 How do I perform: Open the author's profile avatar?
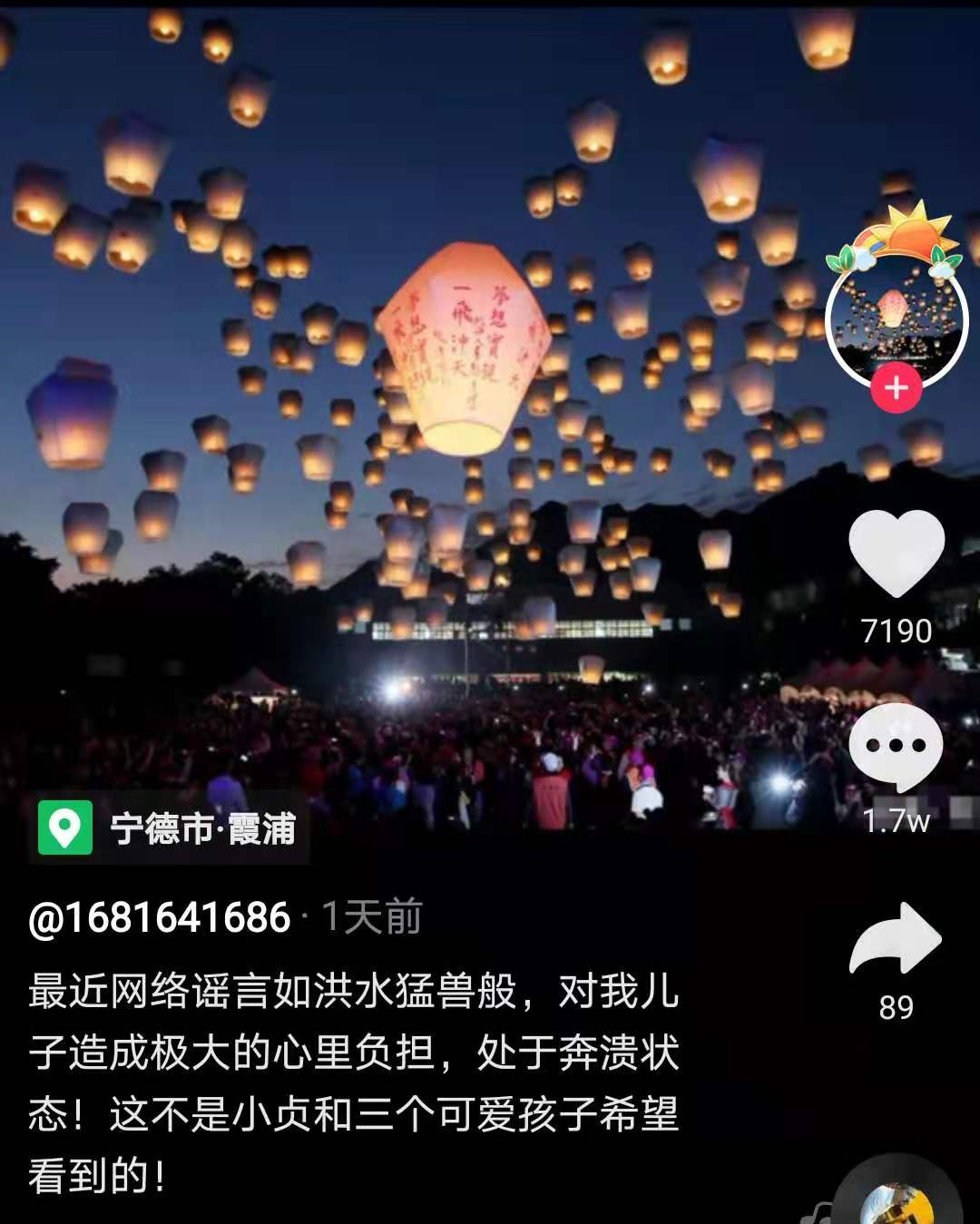897,318
